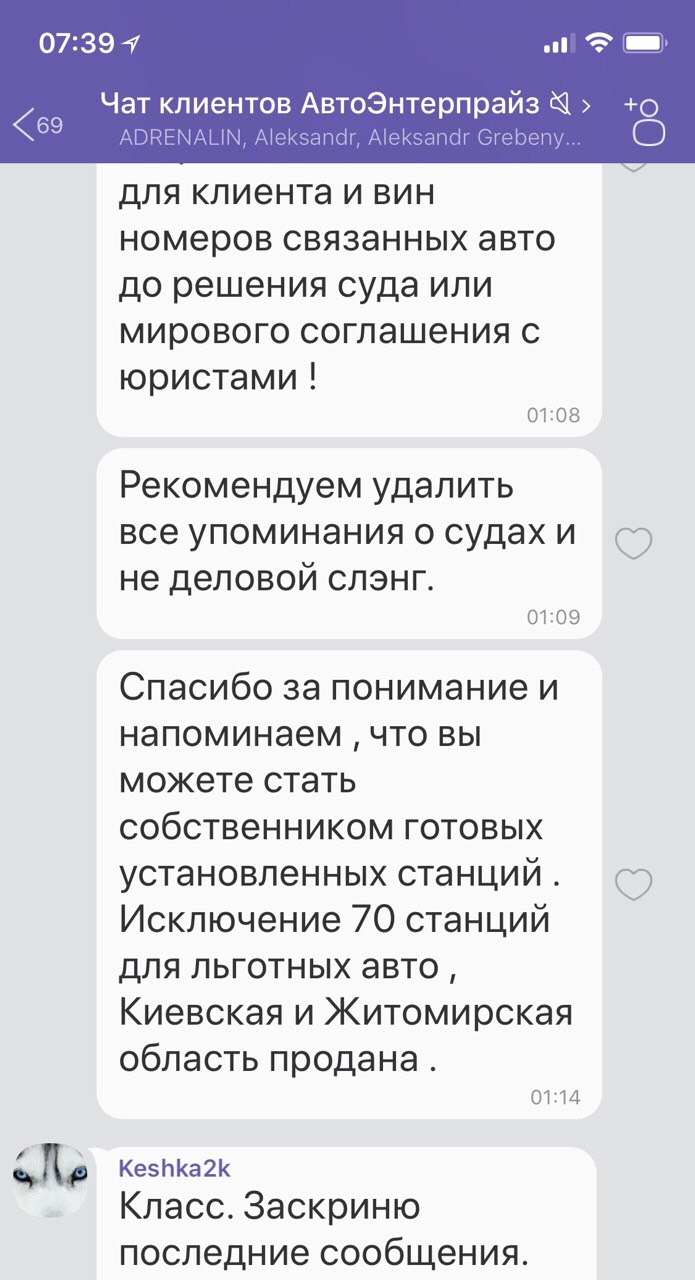Image resolution: width=695 pixels, height=1280 pixels.
Task: Open Keshka2k's husky profile avatar
Action: 51,1180
